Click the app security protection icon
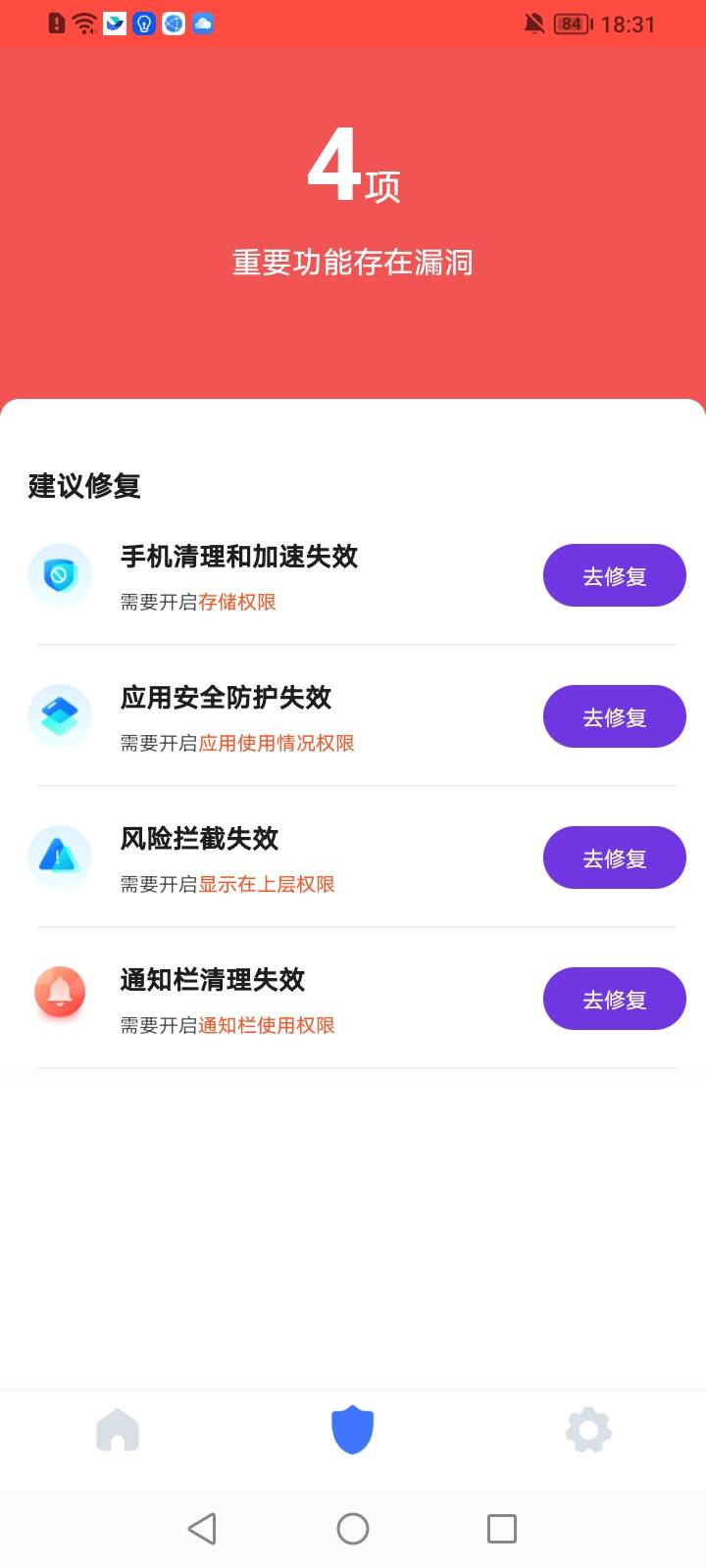 pos(60,716)
